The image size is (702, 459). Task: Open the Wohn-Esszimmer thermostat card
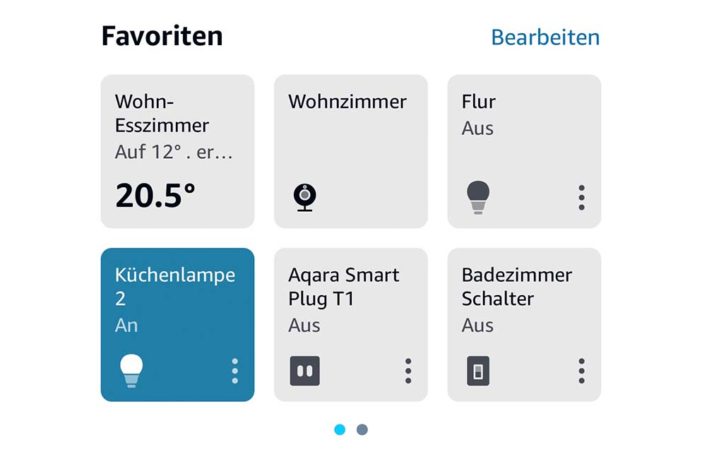tap(177, 150)
